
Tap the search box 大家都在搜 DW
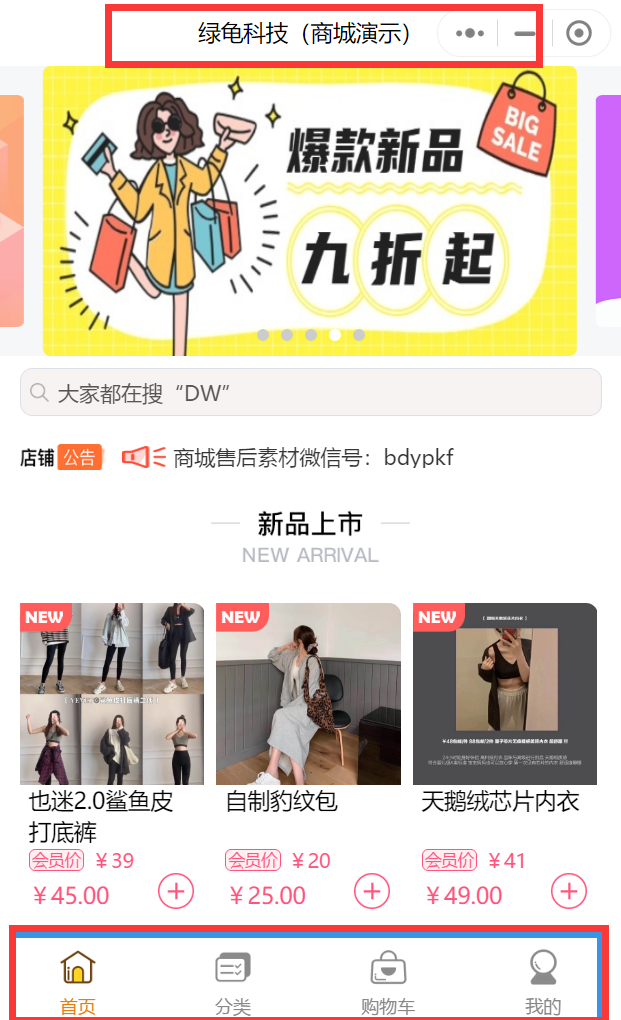[310, 392]
